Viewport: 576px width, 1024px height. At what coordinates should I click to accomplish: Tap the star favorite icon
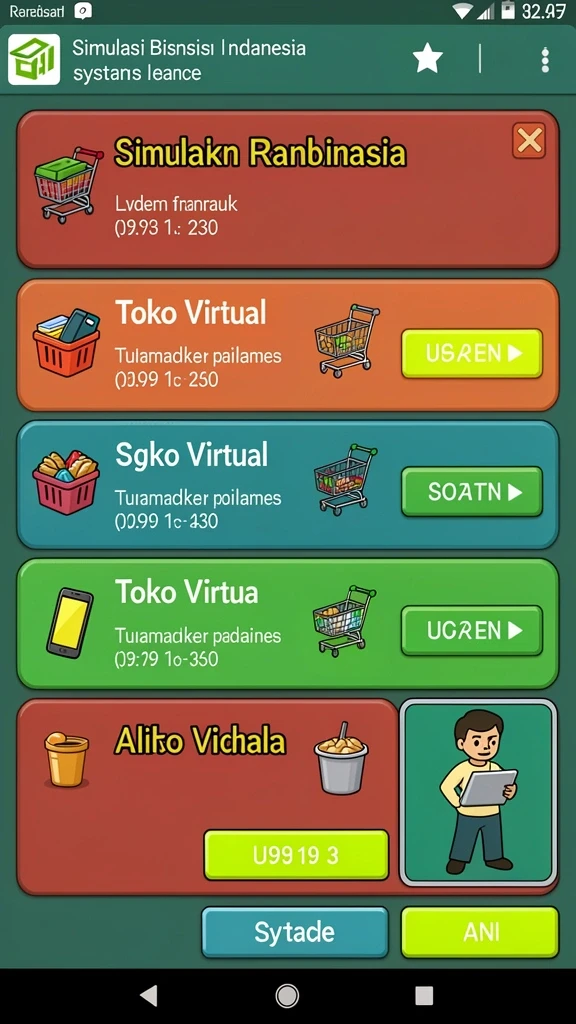click(x=428, y=59)
